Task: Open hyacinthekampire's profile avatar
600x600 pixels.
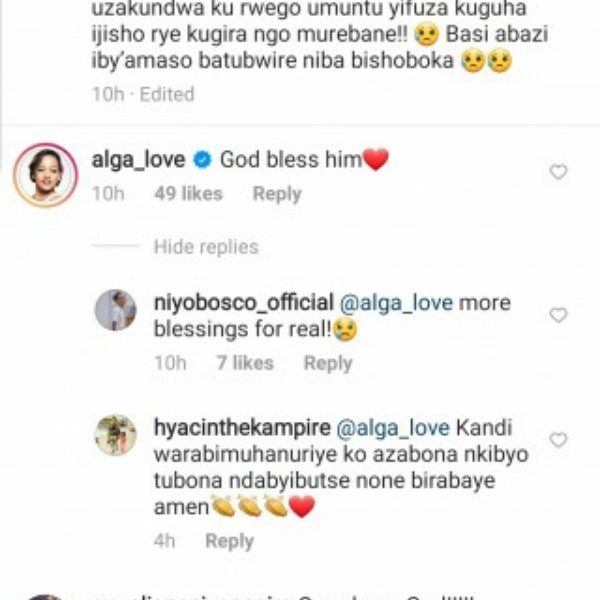Action: [x=116, y=435]
